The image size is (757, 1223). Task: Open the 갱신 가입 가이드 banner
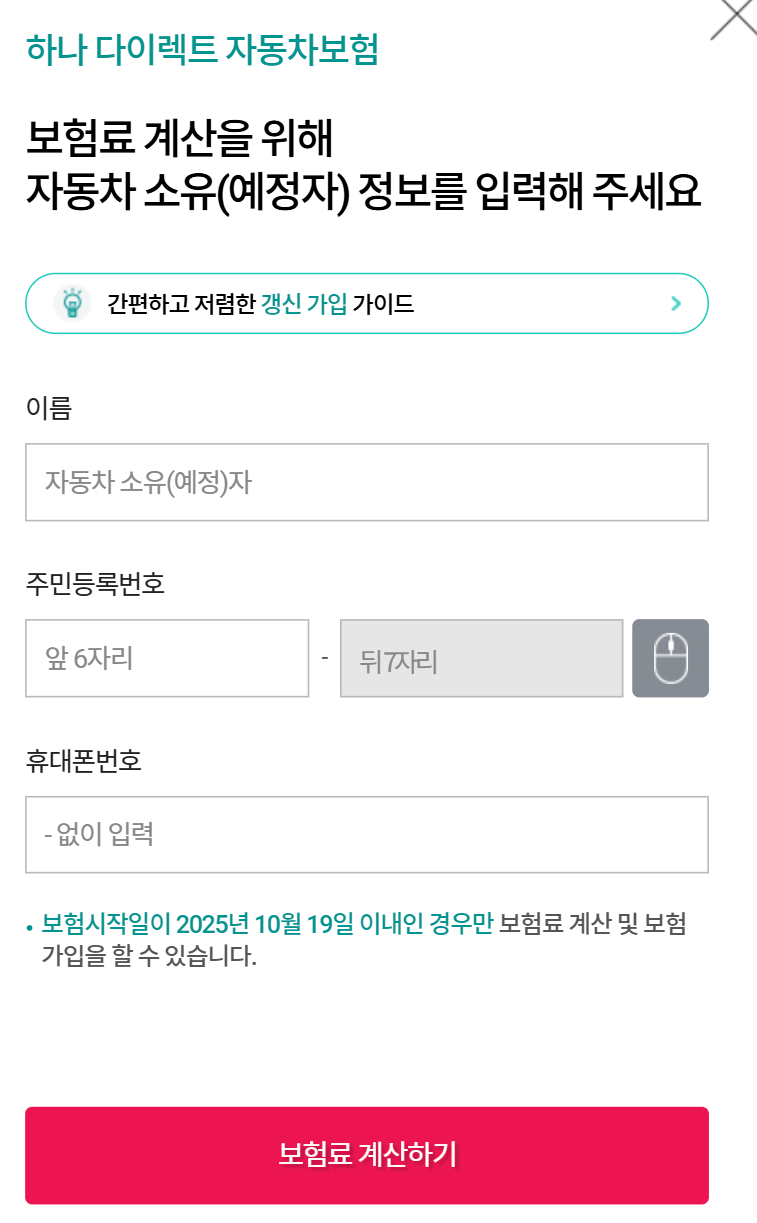point(366,303)
